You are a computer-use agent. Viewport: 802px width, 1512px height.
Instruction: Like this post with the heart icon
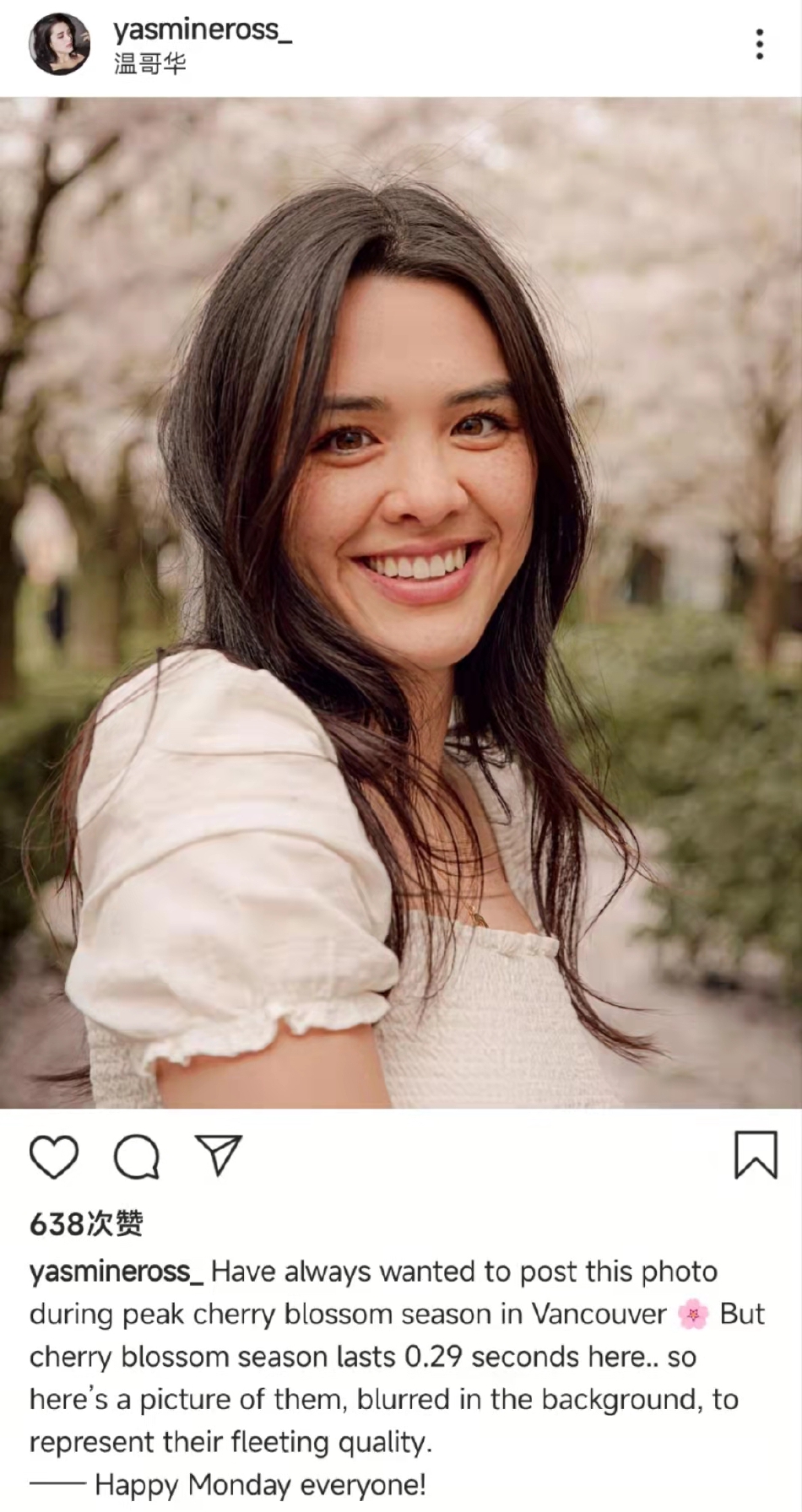(54, 1156)
